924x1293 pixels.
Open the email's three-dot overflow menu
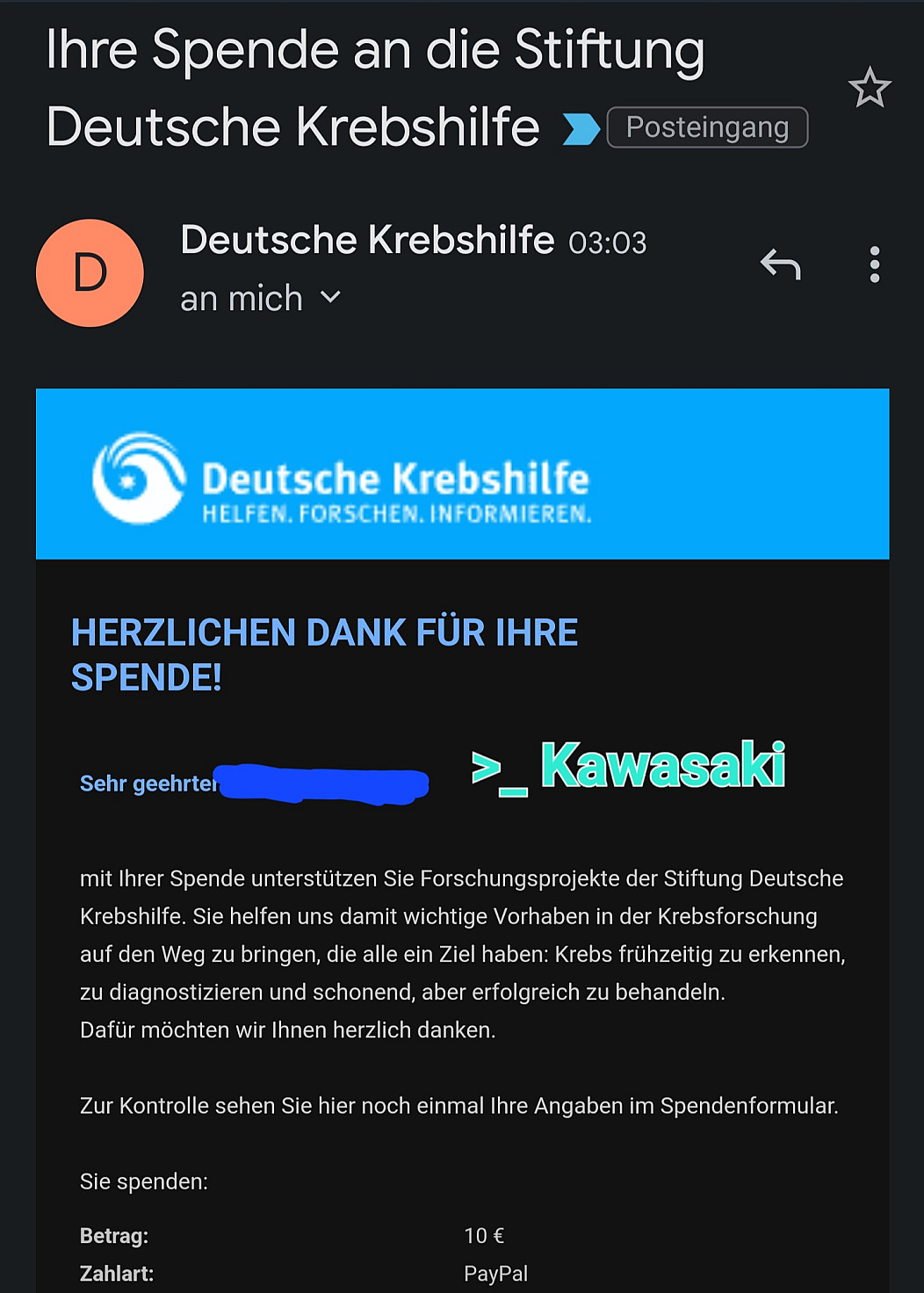874,264
